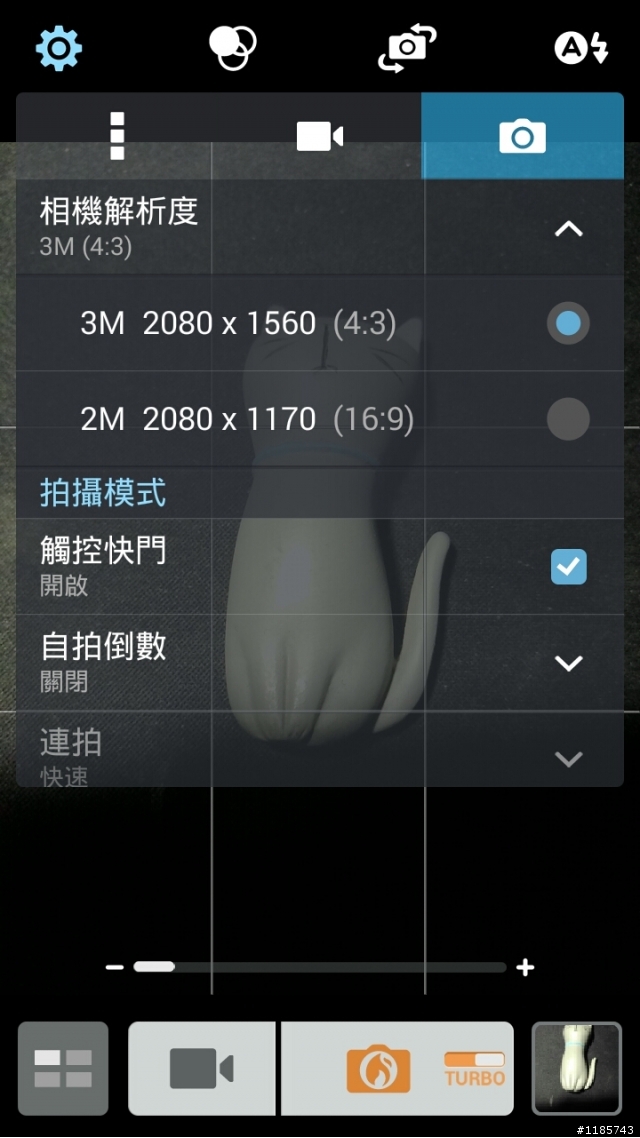Switch to the video settings tab
This screenshot has height=1138, width=640.
(x=320, y=136)
